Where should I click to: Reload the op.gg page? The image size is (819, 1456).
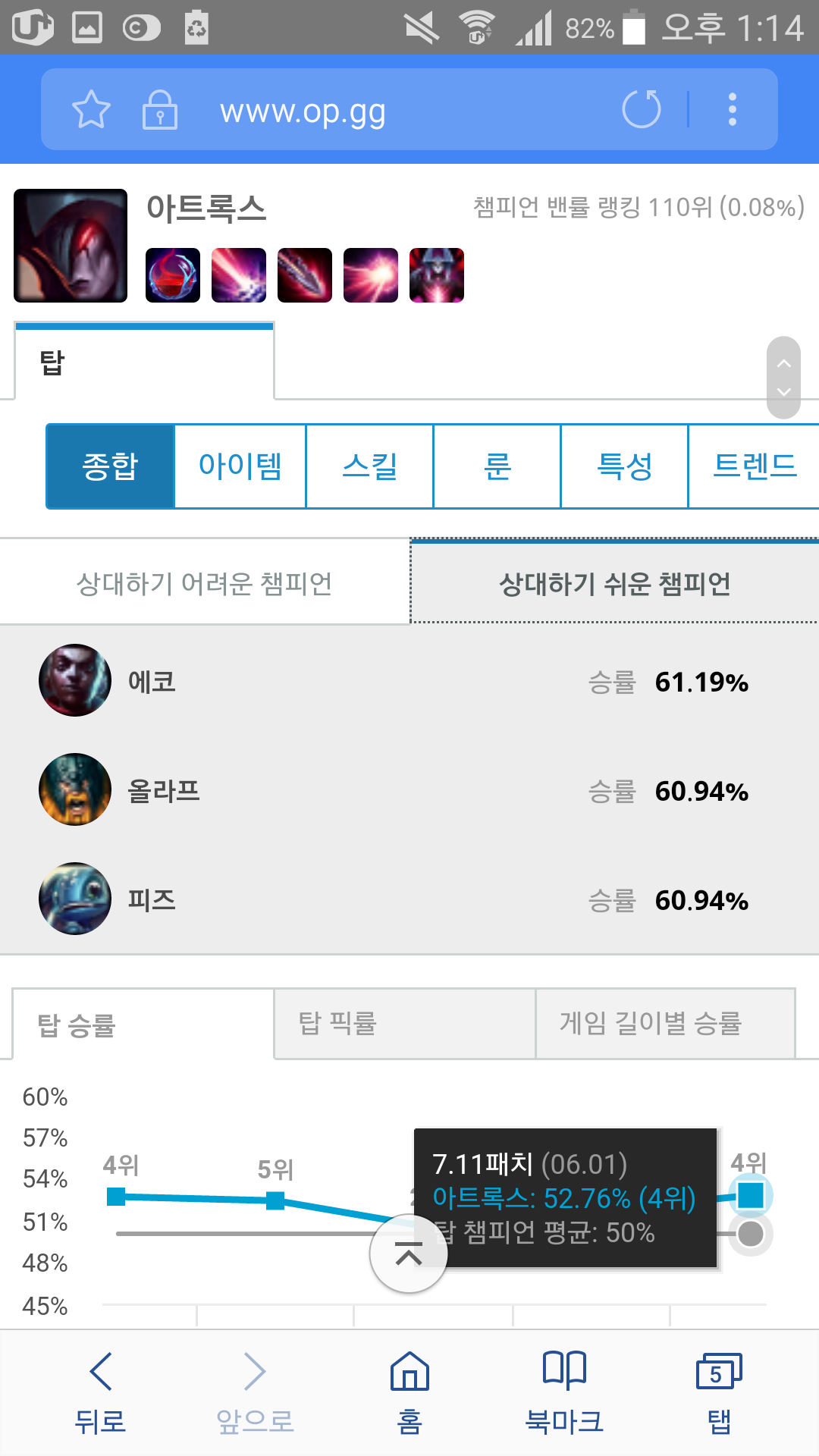[x=642, y=109]
